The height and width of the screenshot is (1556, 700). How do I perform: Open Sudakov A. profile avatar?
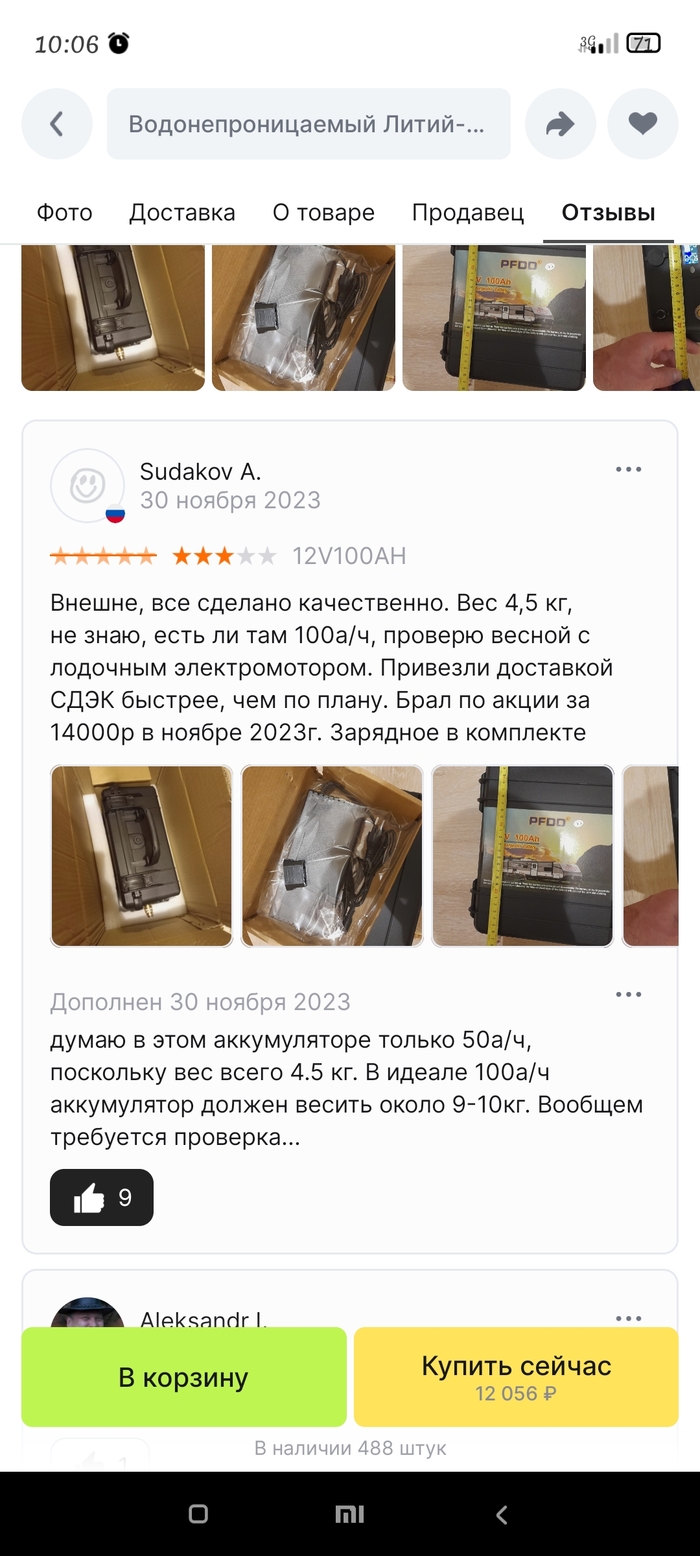[x=88, y=486]
